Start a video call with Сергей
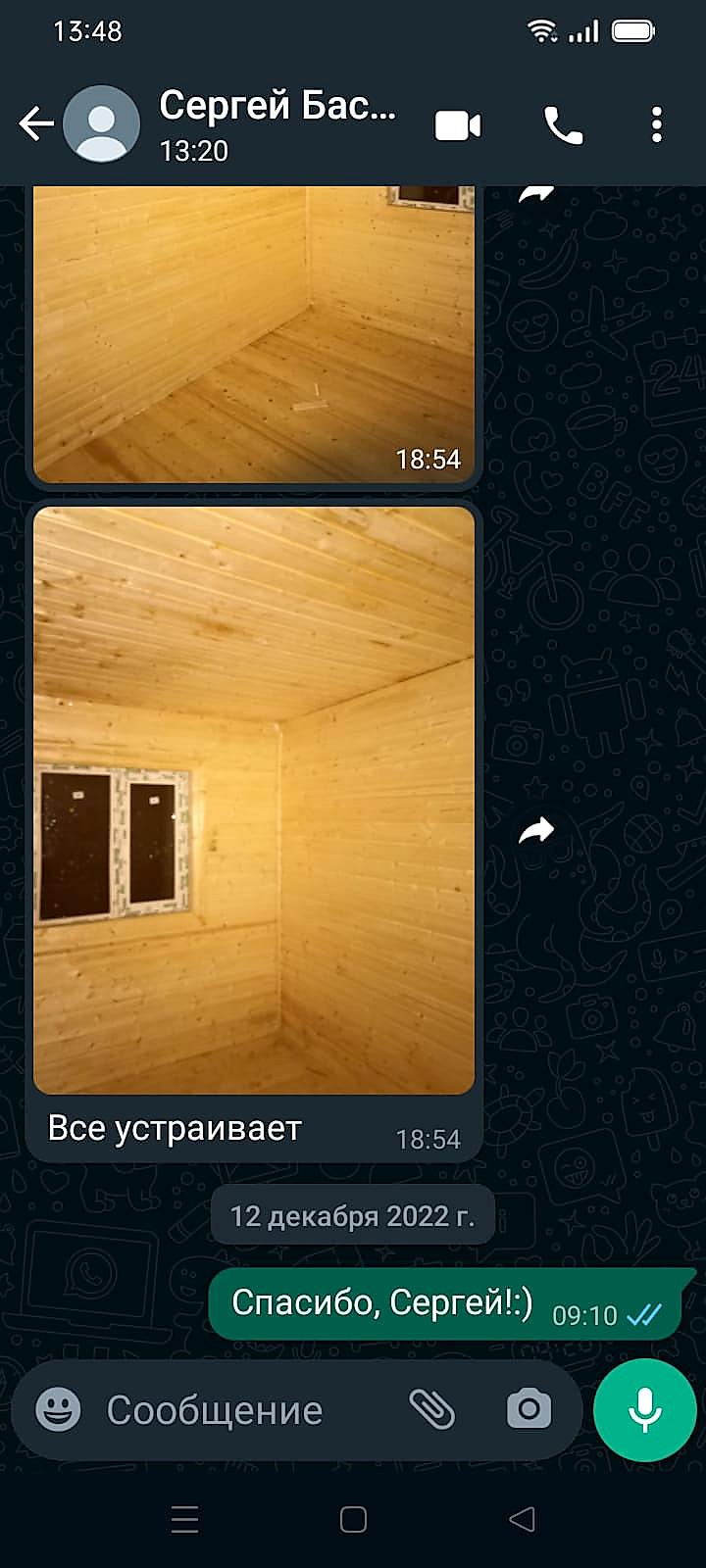This screenshot has height=1568, width=706. 458,125
